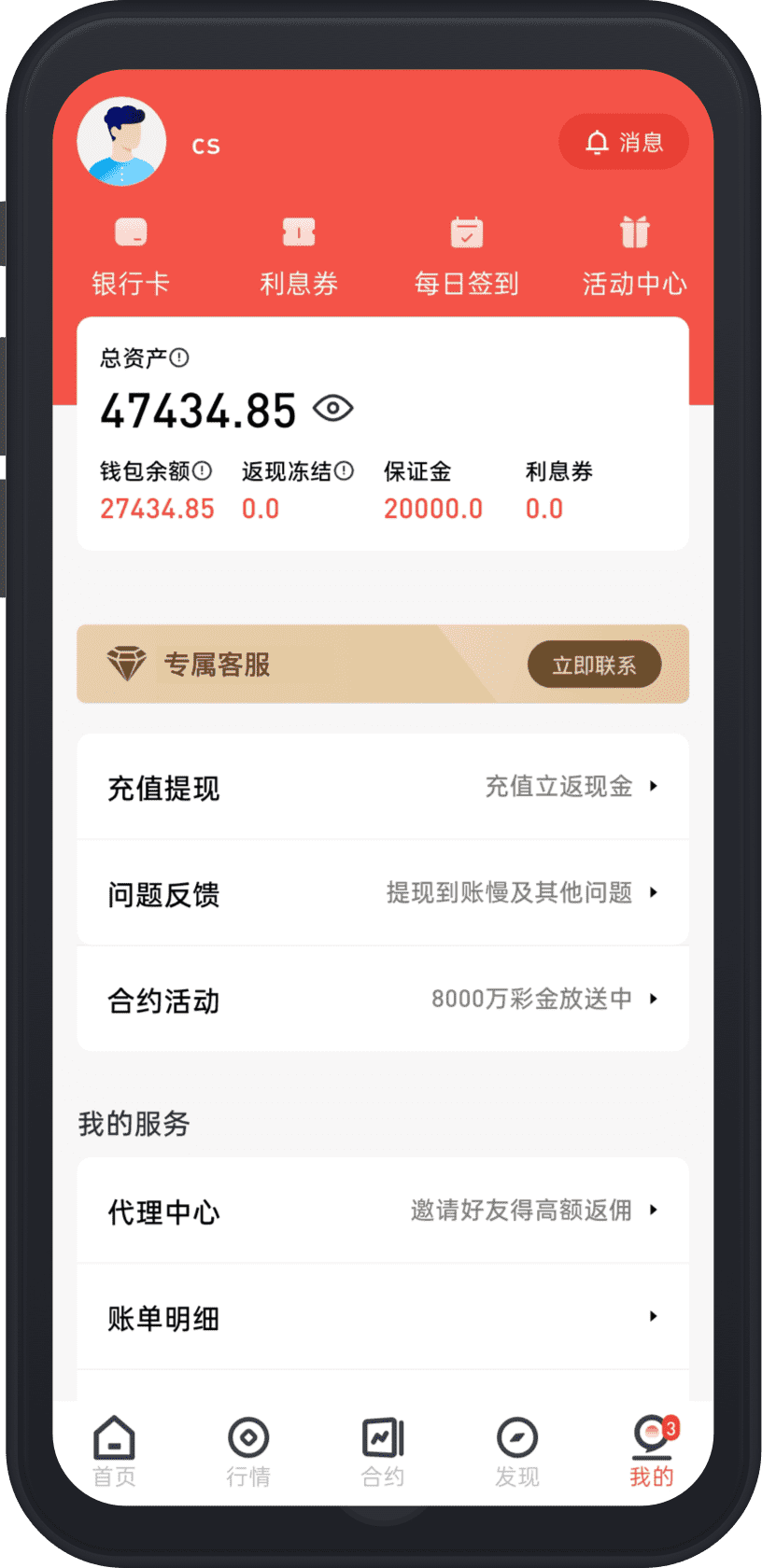Show info for 总资产
The image size is (762, 1568).
click(179, 357)
